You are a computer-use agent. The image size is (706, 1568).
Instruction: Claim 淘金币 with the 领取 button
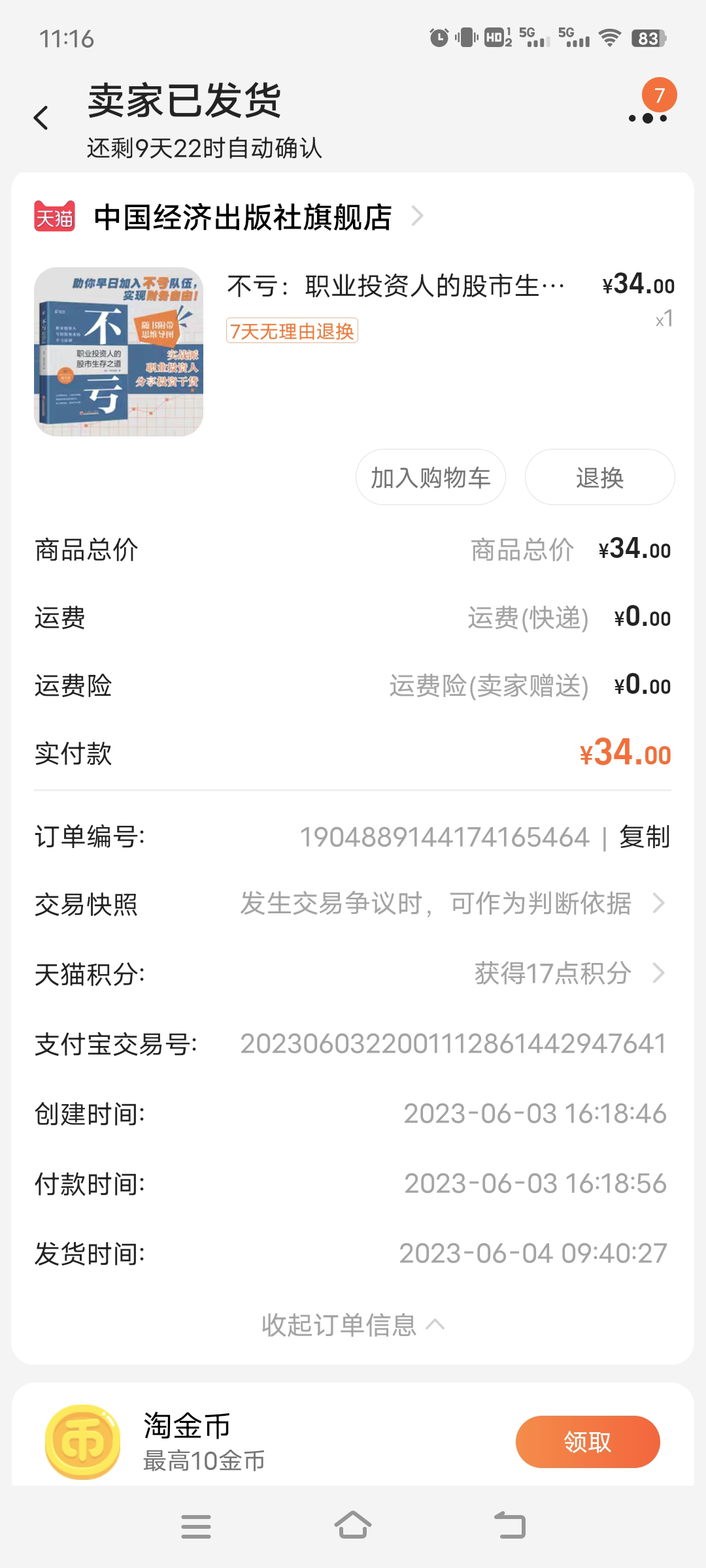(x=587, y=1441)
